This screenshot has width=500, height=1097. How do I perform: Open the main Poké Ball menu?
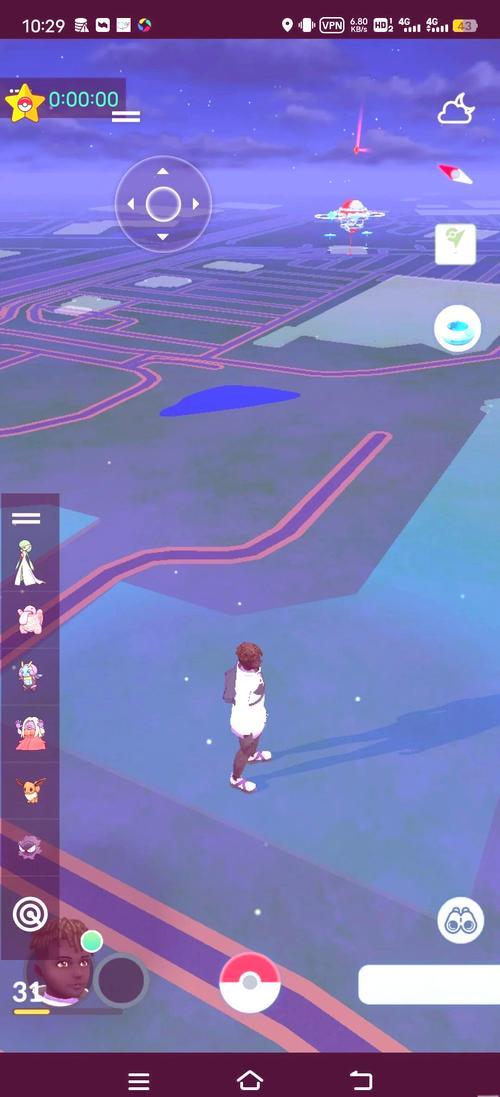(250, 982)
